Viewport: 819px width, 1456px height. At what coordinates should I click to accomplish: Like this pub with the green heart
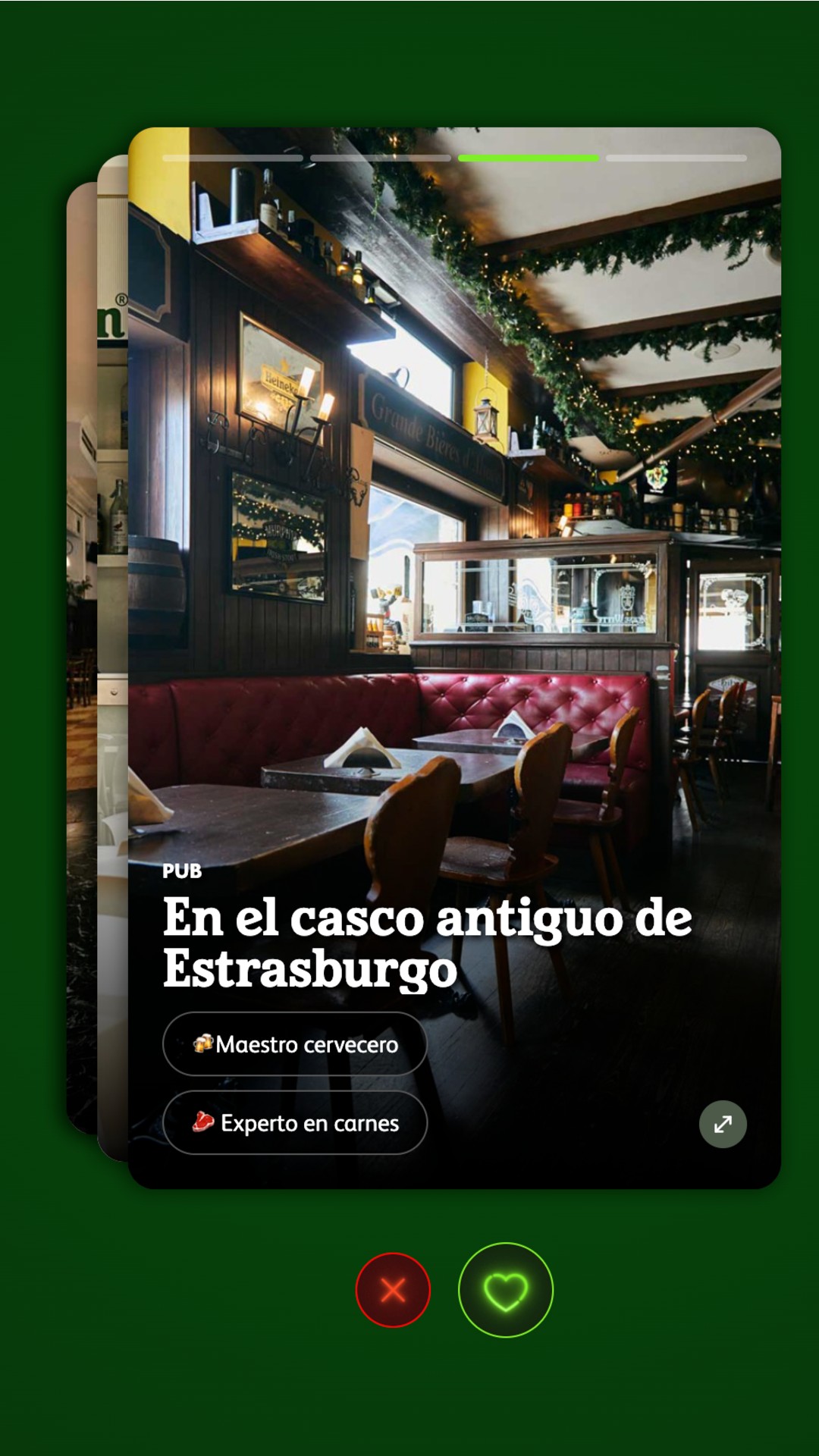[505, 1290]
